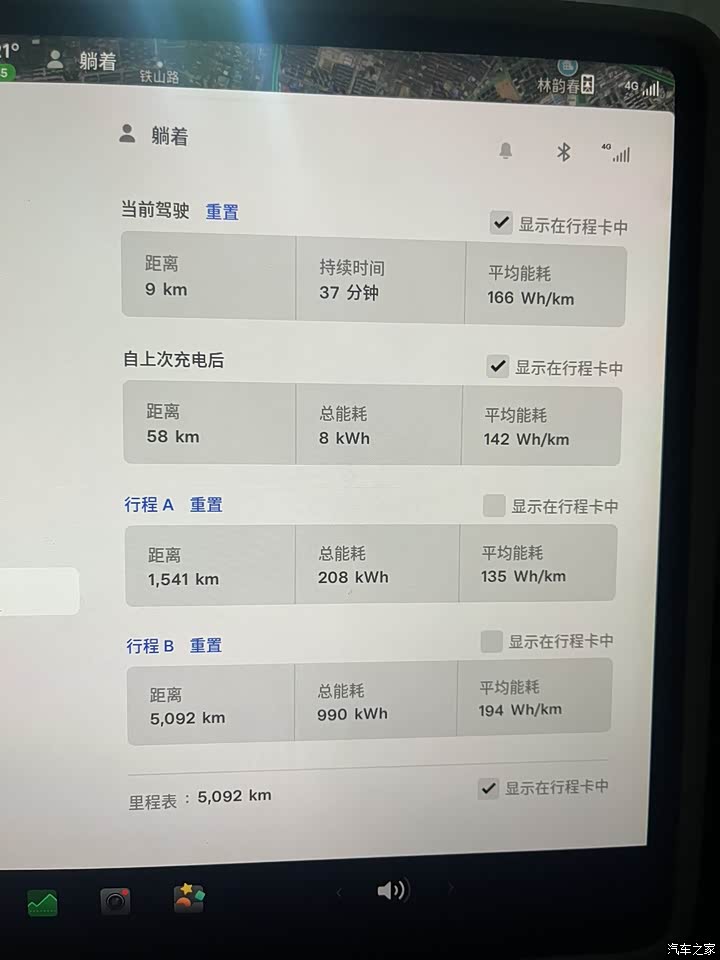The height and width of the screenshot is (960, 720).
Task: Check 显示在行程卡中 for 行程 B
Action: coord(491,642)
